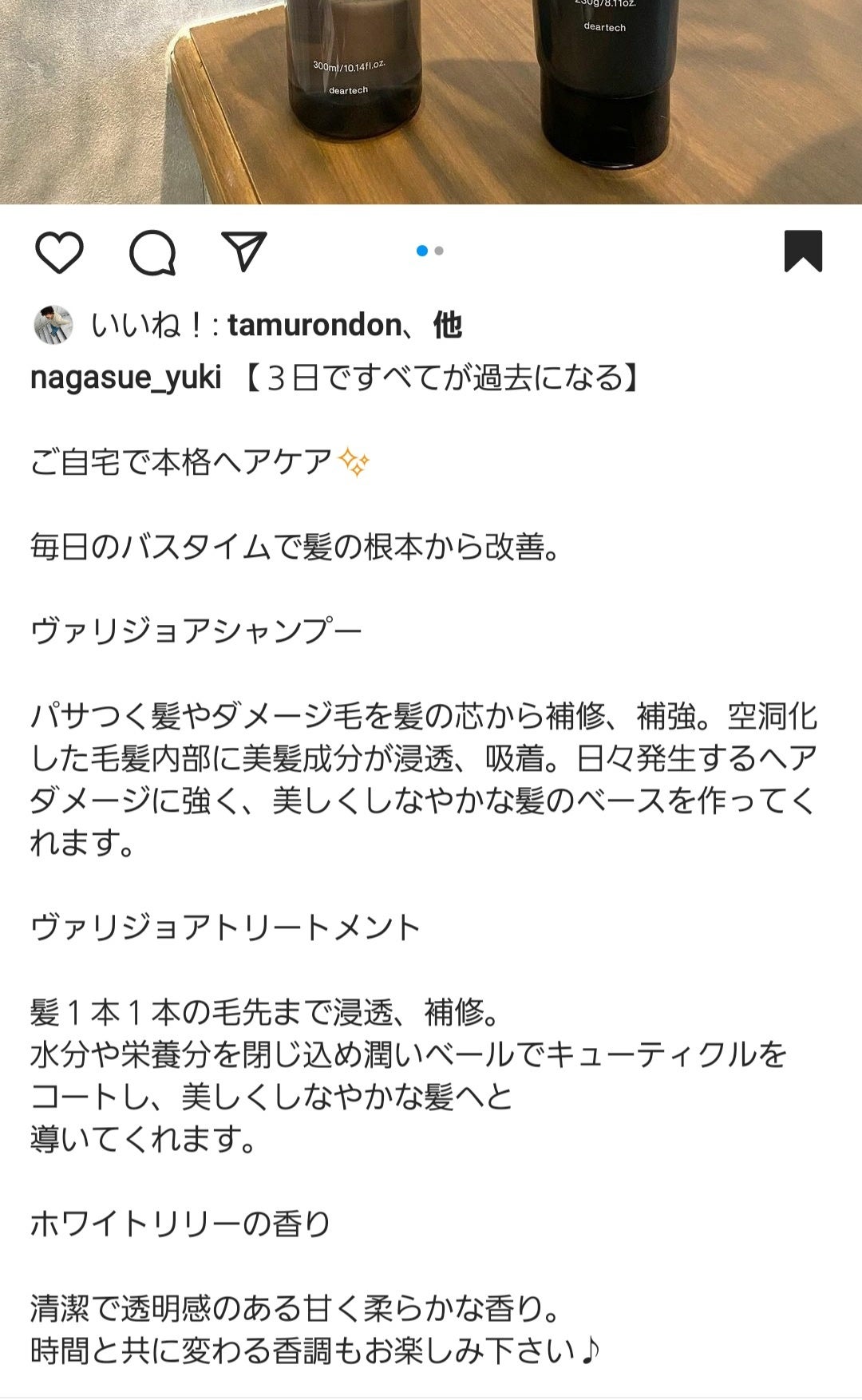Viewport: 862px width, 1400px height.
Task: View the others who liked this post
Action: click(x=448, y=325)
